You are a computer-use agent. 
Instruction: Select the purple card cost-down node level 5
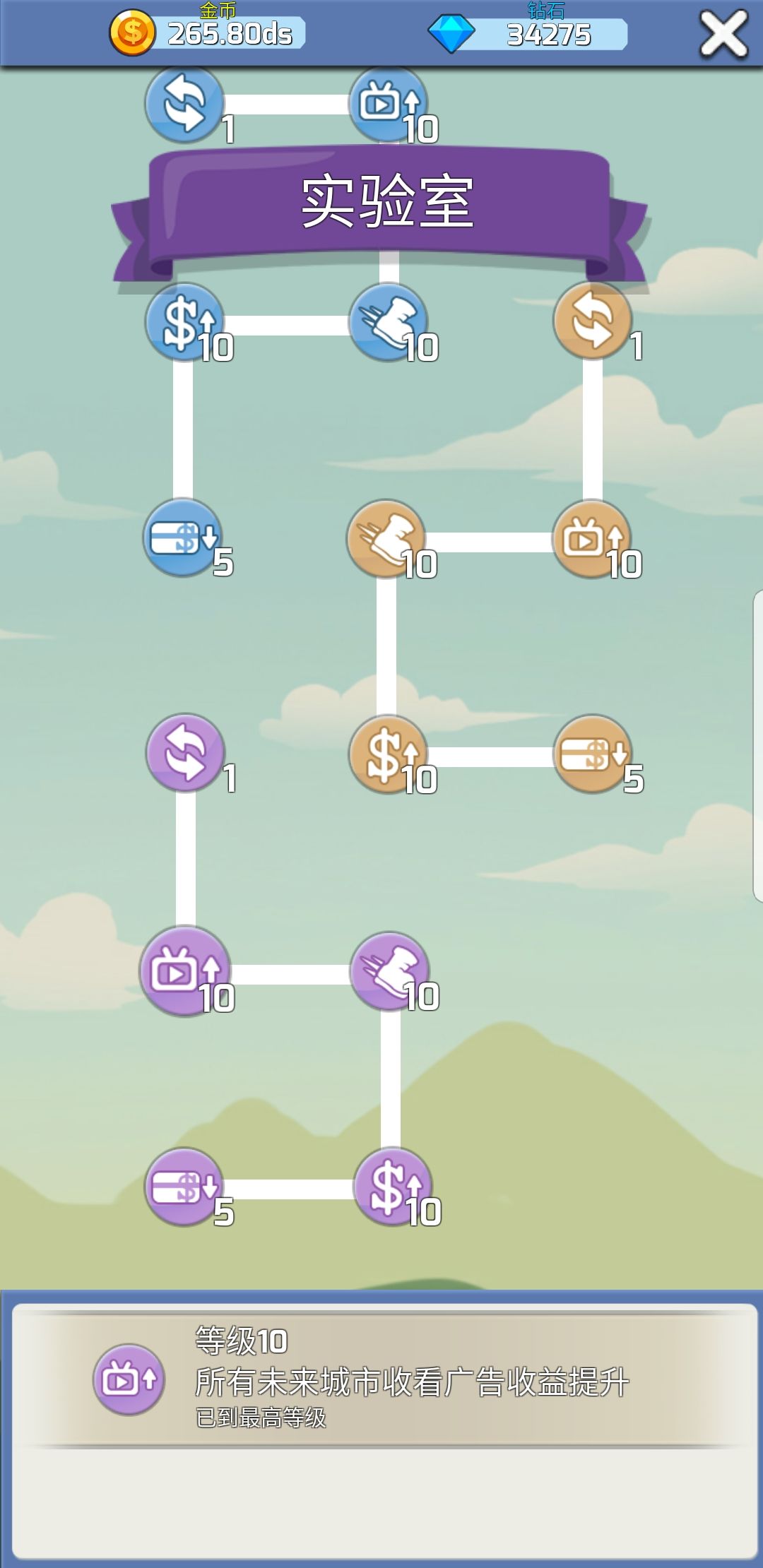point(184,1187)
